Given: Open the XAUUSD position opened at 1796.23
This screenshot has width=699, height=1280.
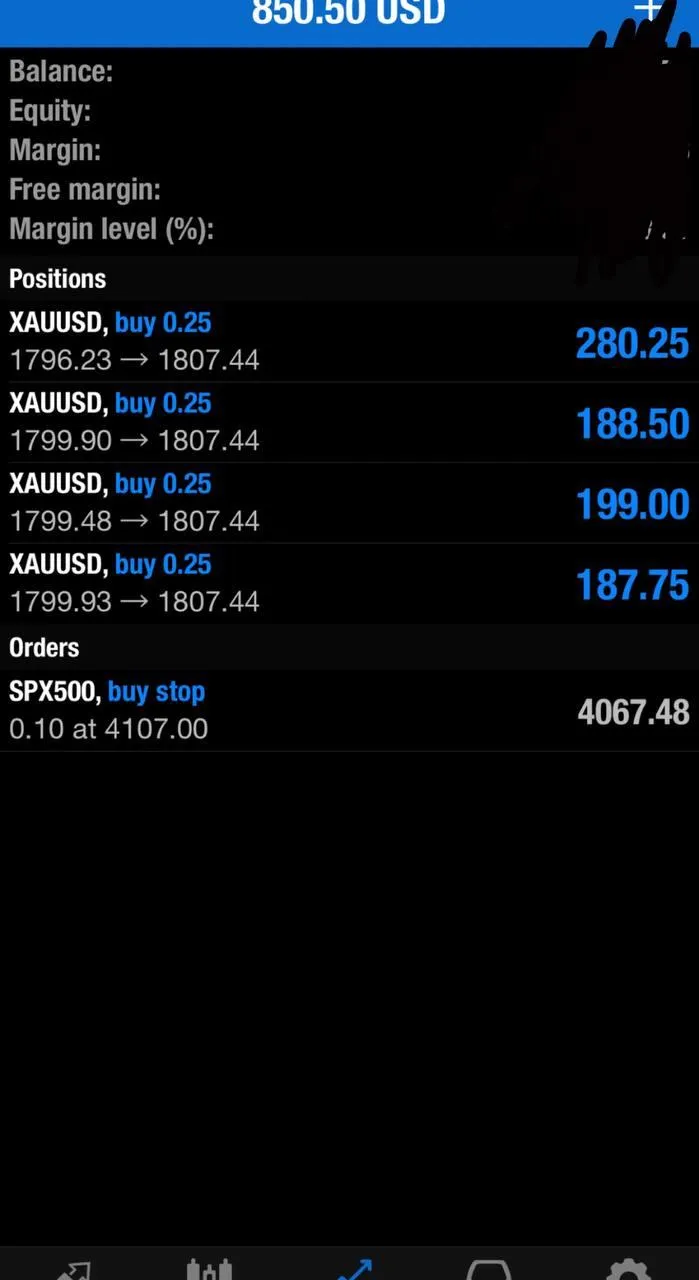Looking at the screenshot, I should (349, 342).
